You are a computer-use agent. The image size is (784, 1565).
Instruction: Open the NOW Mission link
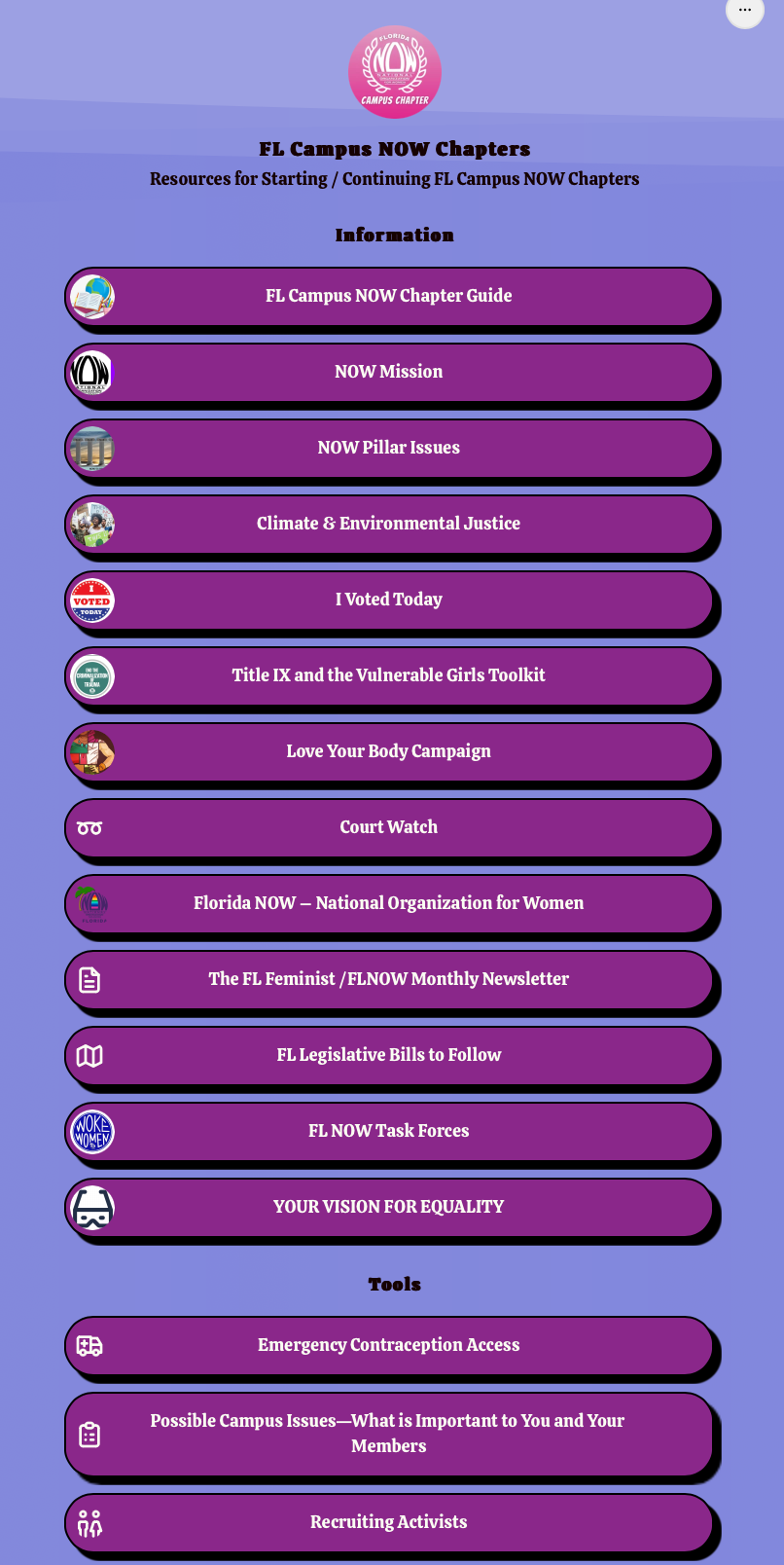pyautogui.click(x=389, y=372)
